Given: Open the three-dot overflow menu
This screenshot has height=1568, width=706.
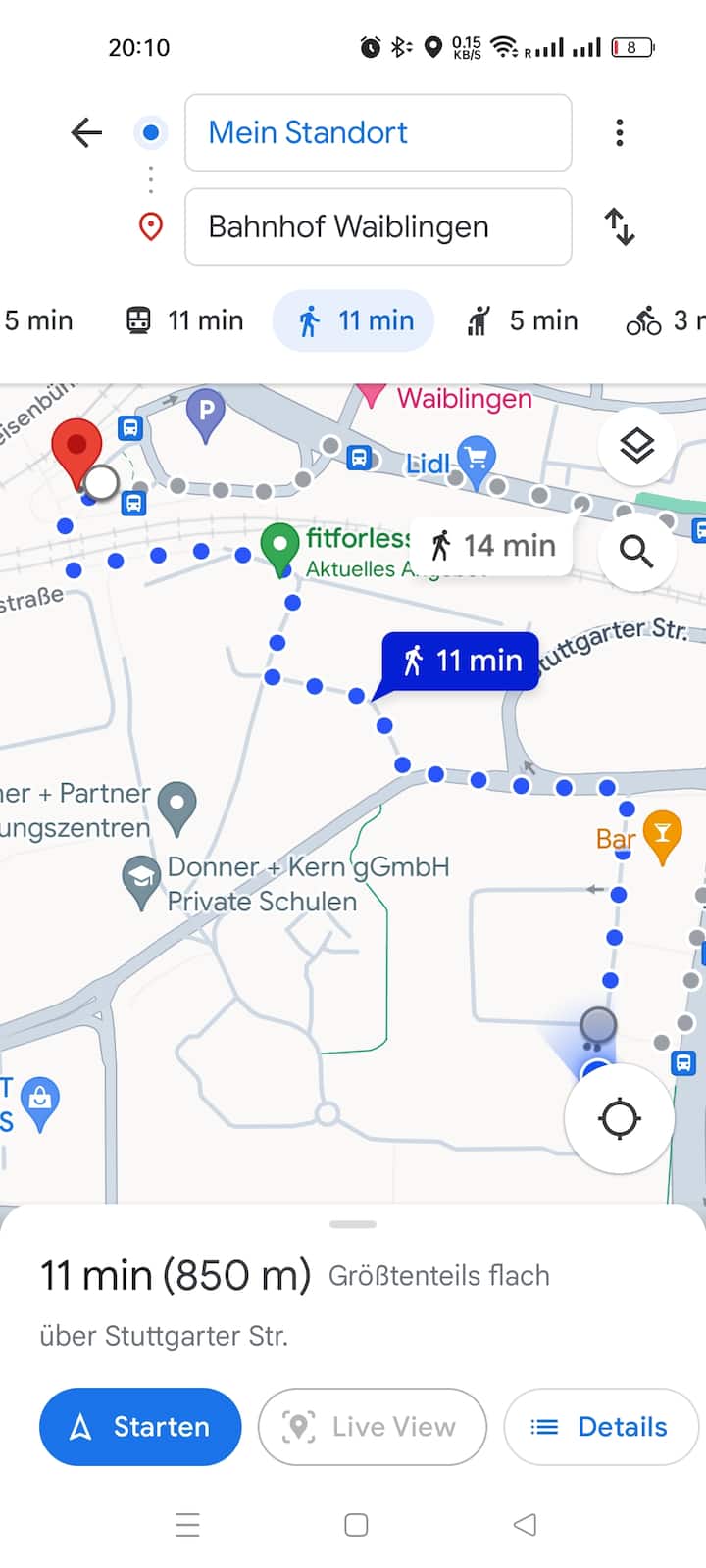Looking at the screenshot, I should (x=619, y=132).
